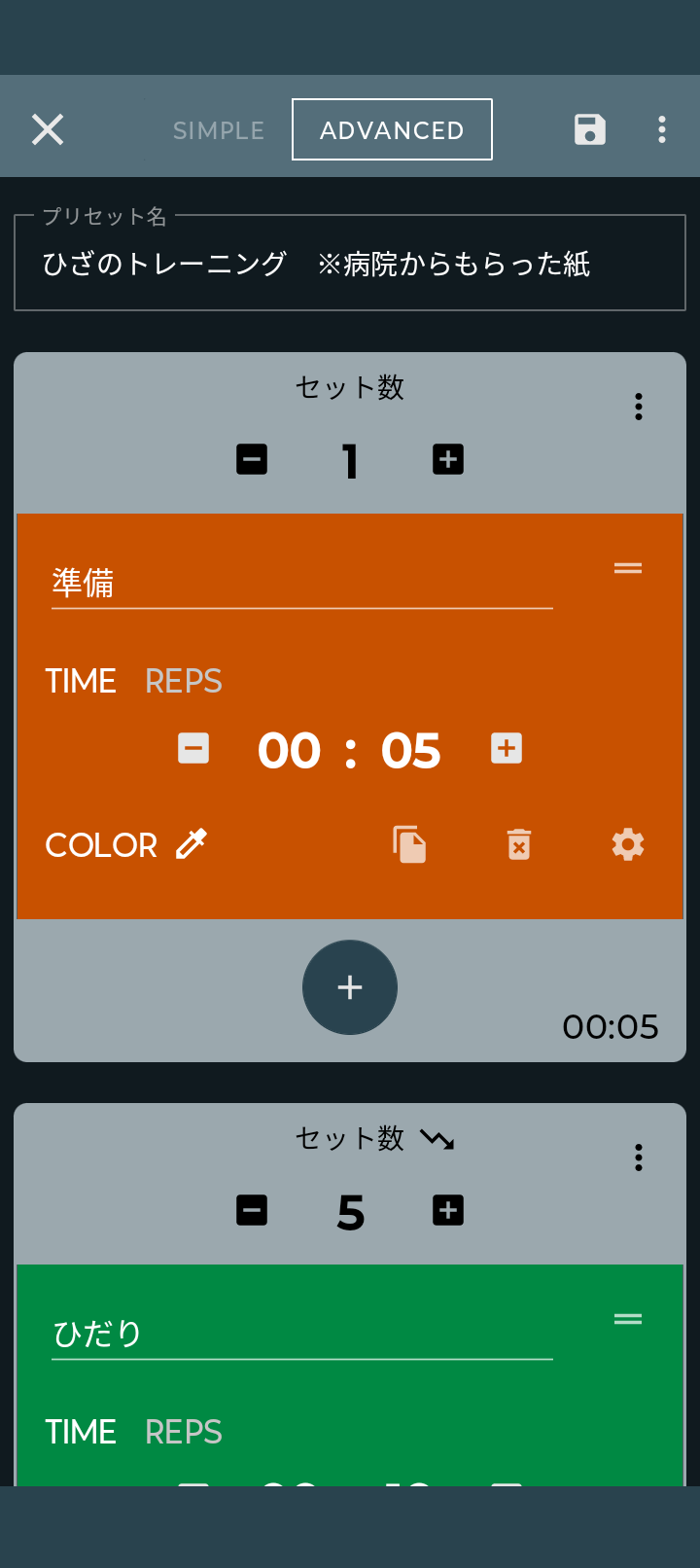The height and width of the screenshot is (1568, 700).
Task: Decrease the set count of 1
Action: coord(252,459)
